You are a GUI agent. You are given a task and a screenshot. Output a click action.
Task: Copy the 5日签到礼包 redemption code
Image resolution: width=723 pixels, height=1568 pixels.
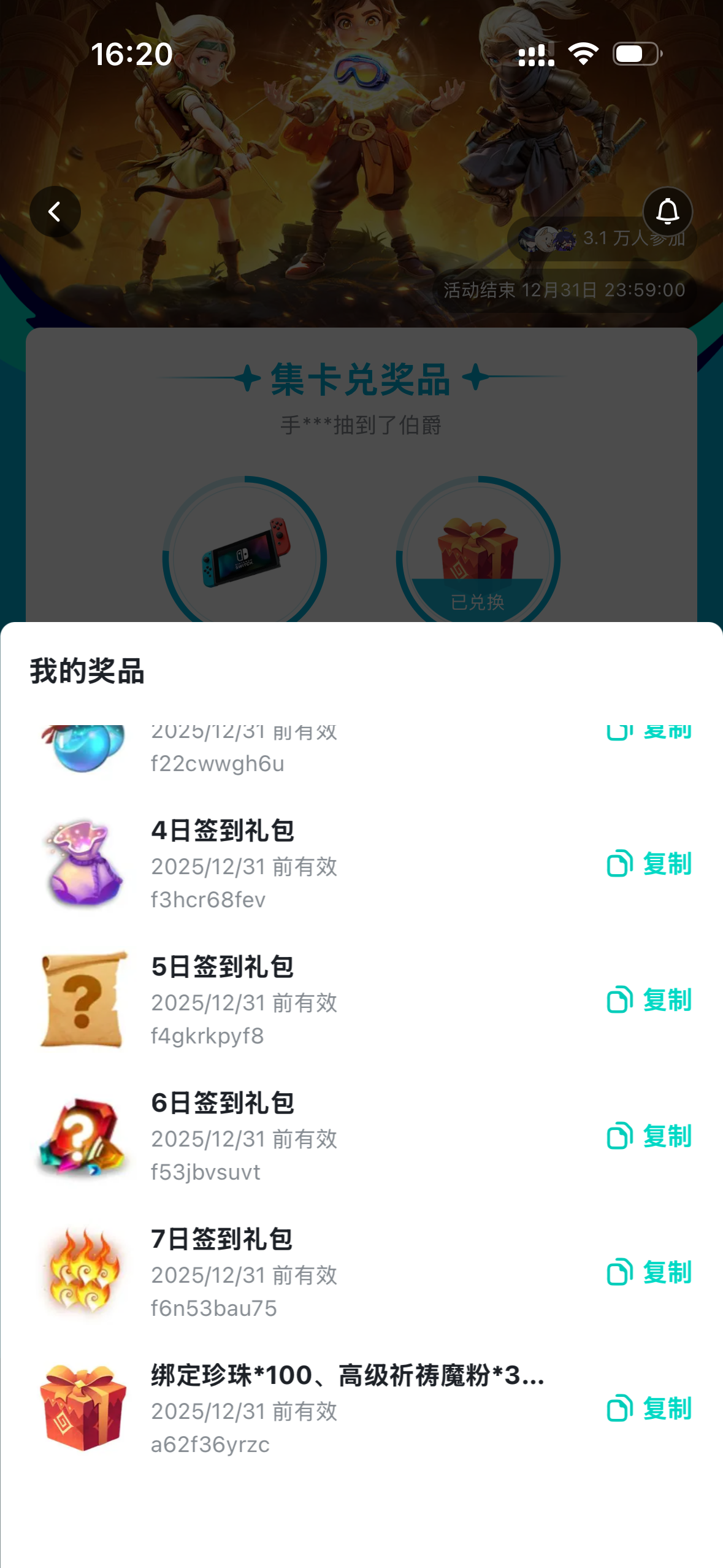coord(649,1000)
